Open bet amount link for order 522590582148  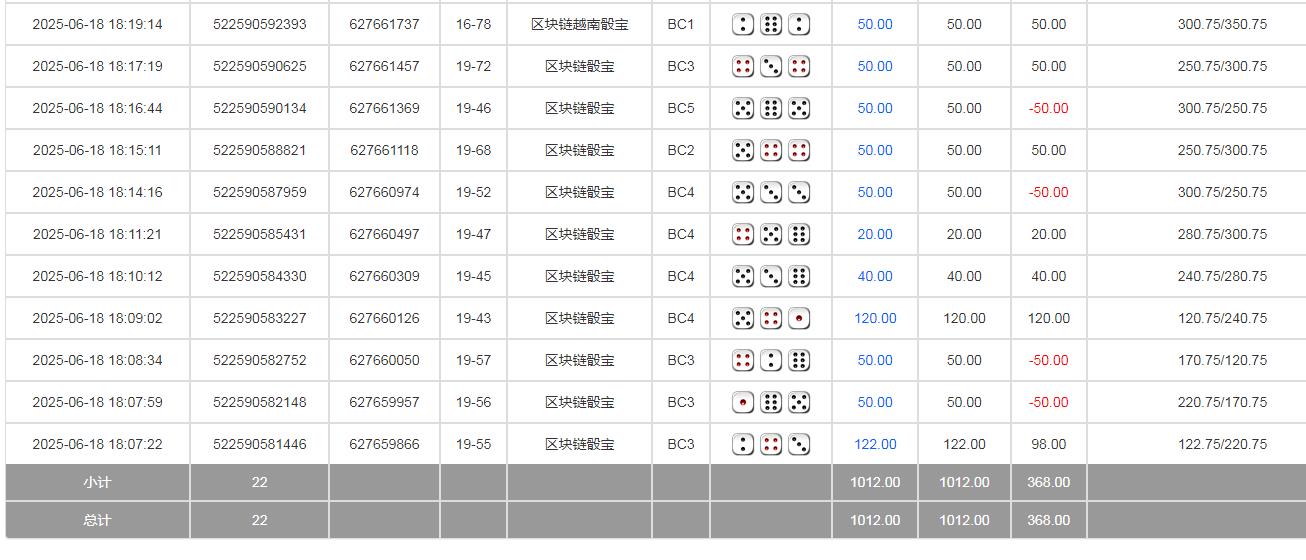875,402
